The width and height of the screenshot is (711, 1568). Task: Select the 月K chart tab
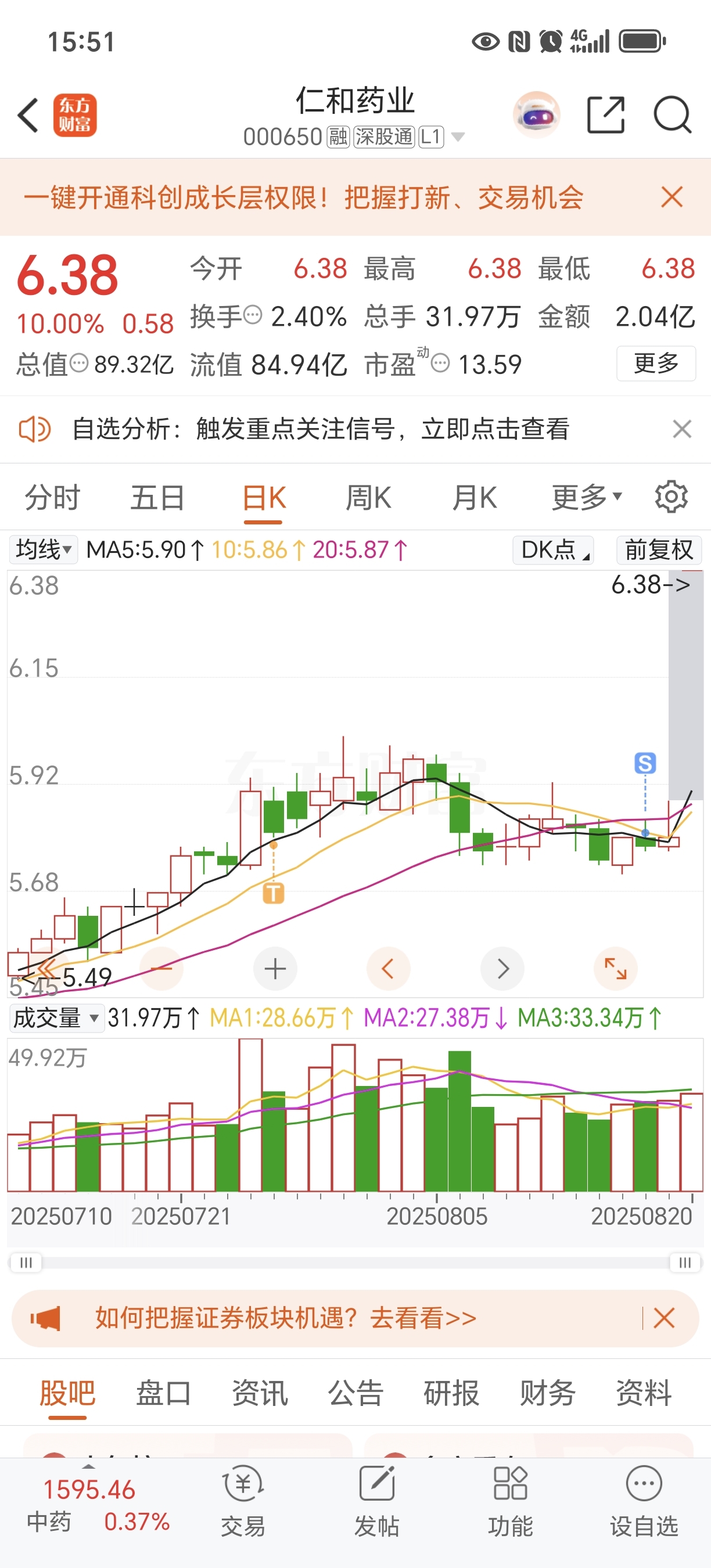pos(474,497)
